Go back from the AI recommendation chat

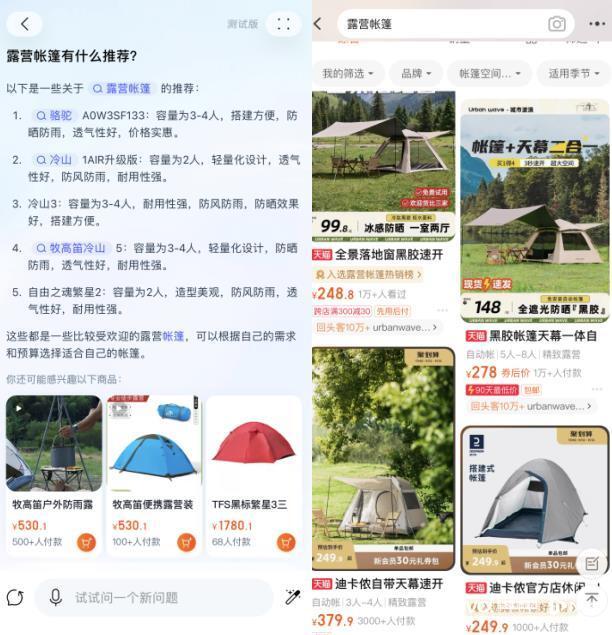click(24, 24)
